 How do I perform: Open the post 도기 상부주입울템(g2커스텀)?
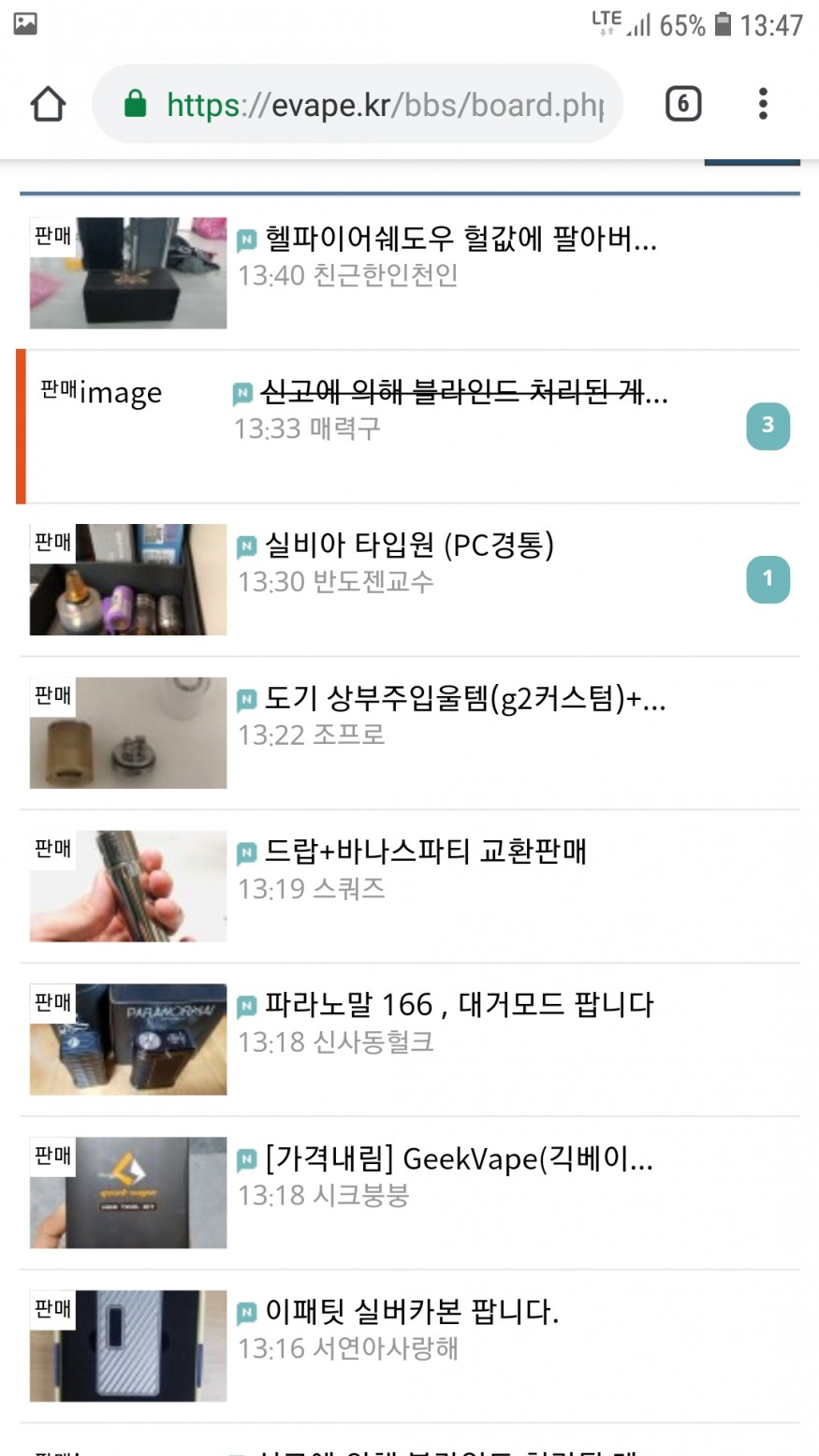click(x=465, y=698)
